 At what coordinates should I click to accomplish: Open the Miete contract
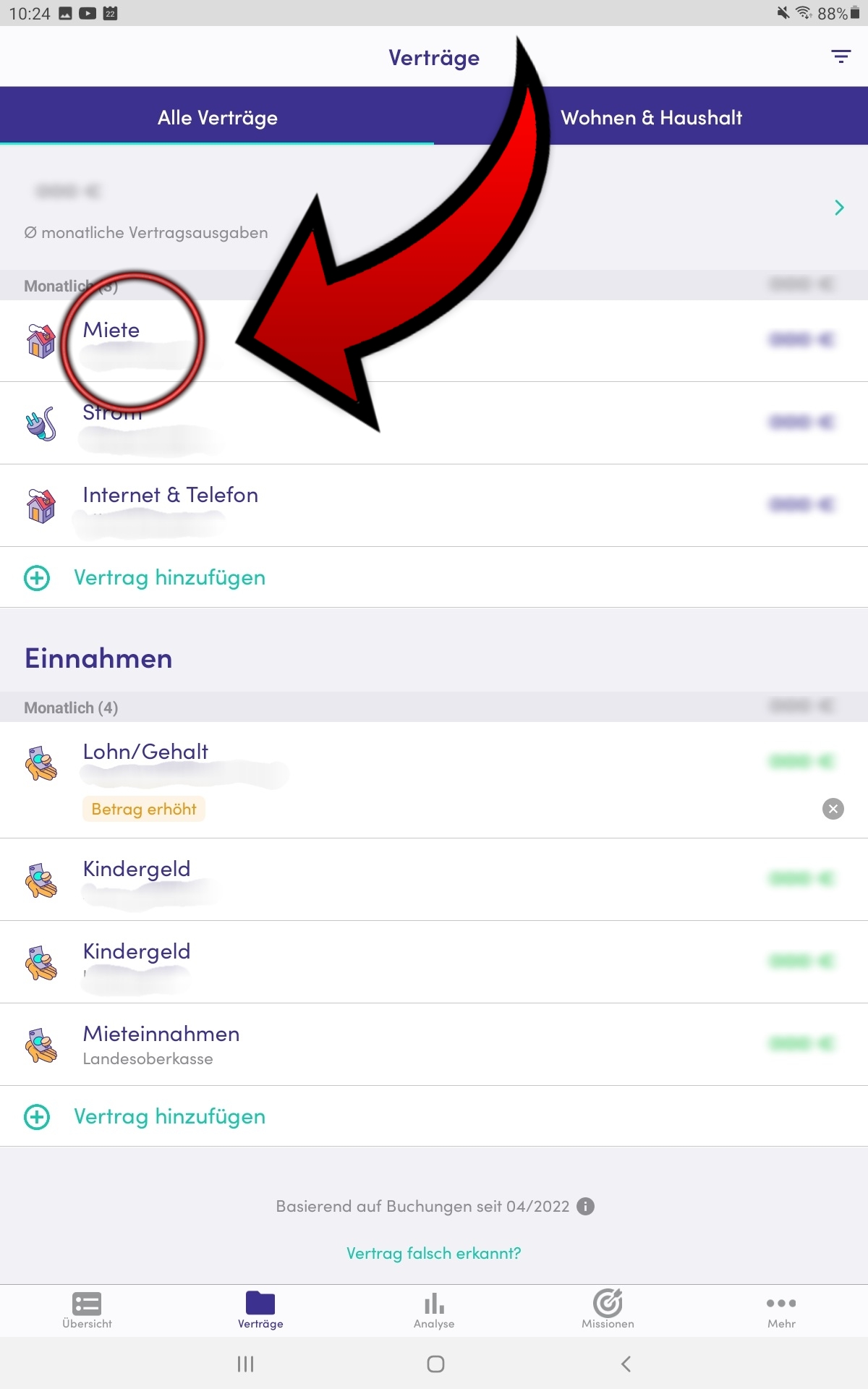pos(434,341)
